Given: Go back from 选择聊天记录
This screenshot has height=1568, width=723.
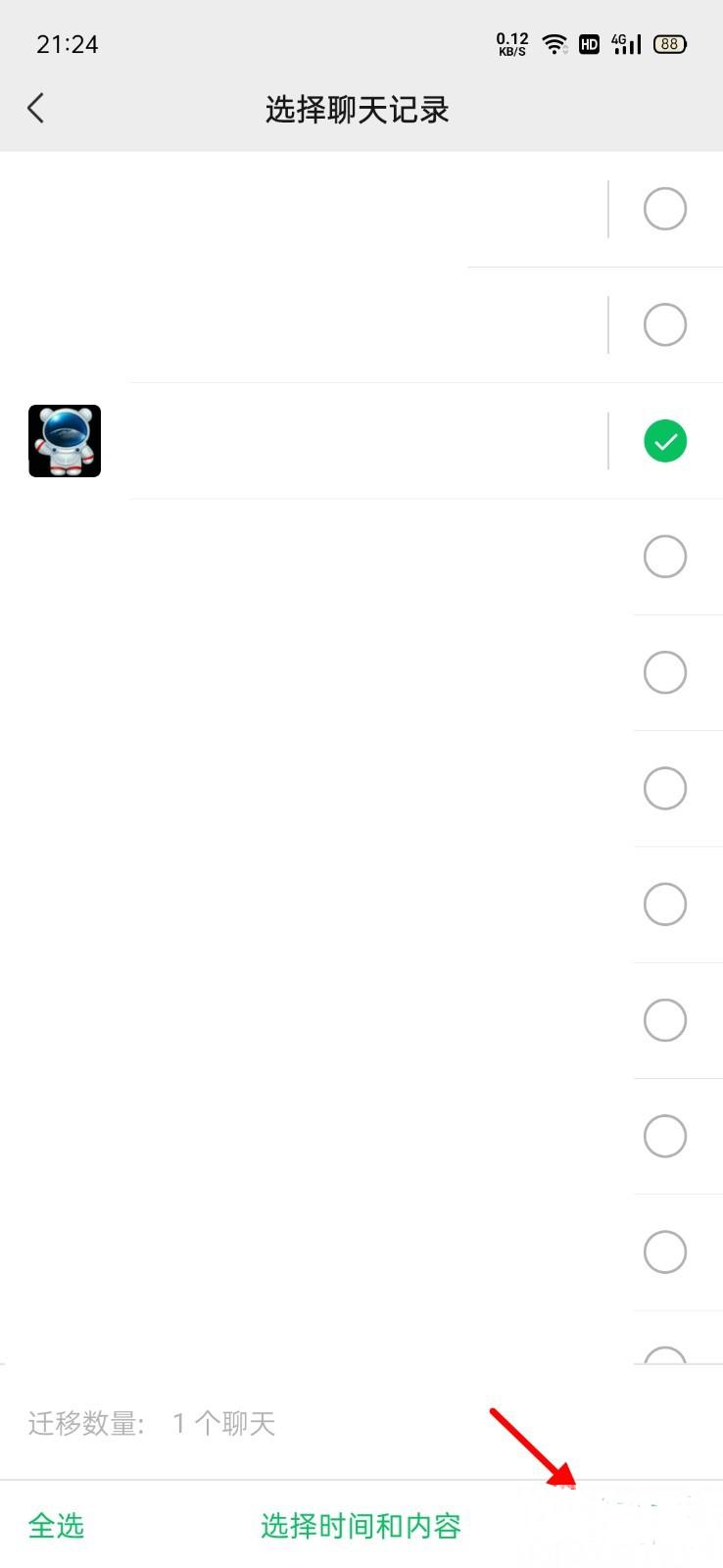Looking at the screenshot, I should click(36, 108).
